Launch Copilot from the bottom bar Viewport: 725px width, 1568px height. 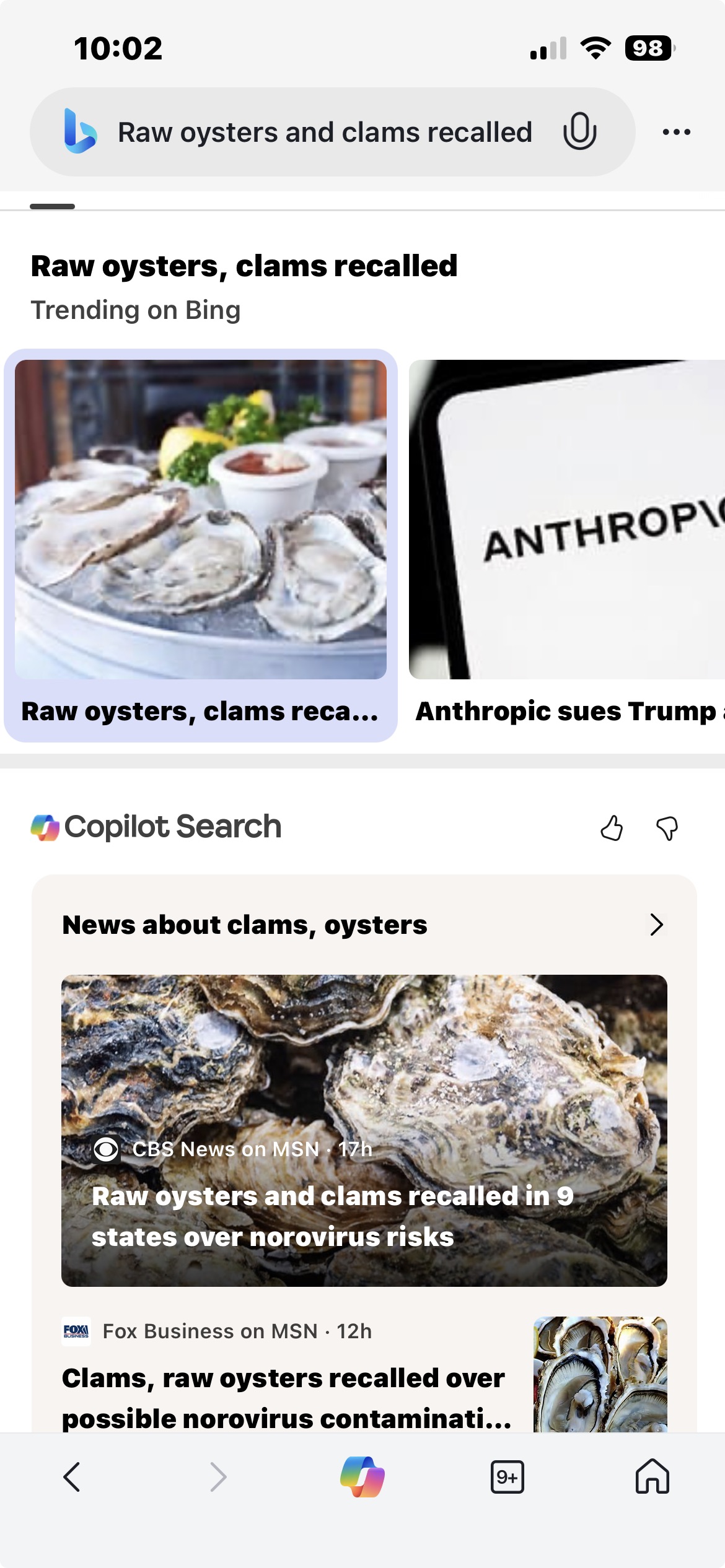pos(362,1477)
